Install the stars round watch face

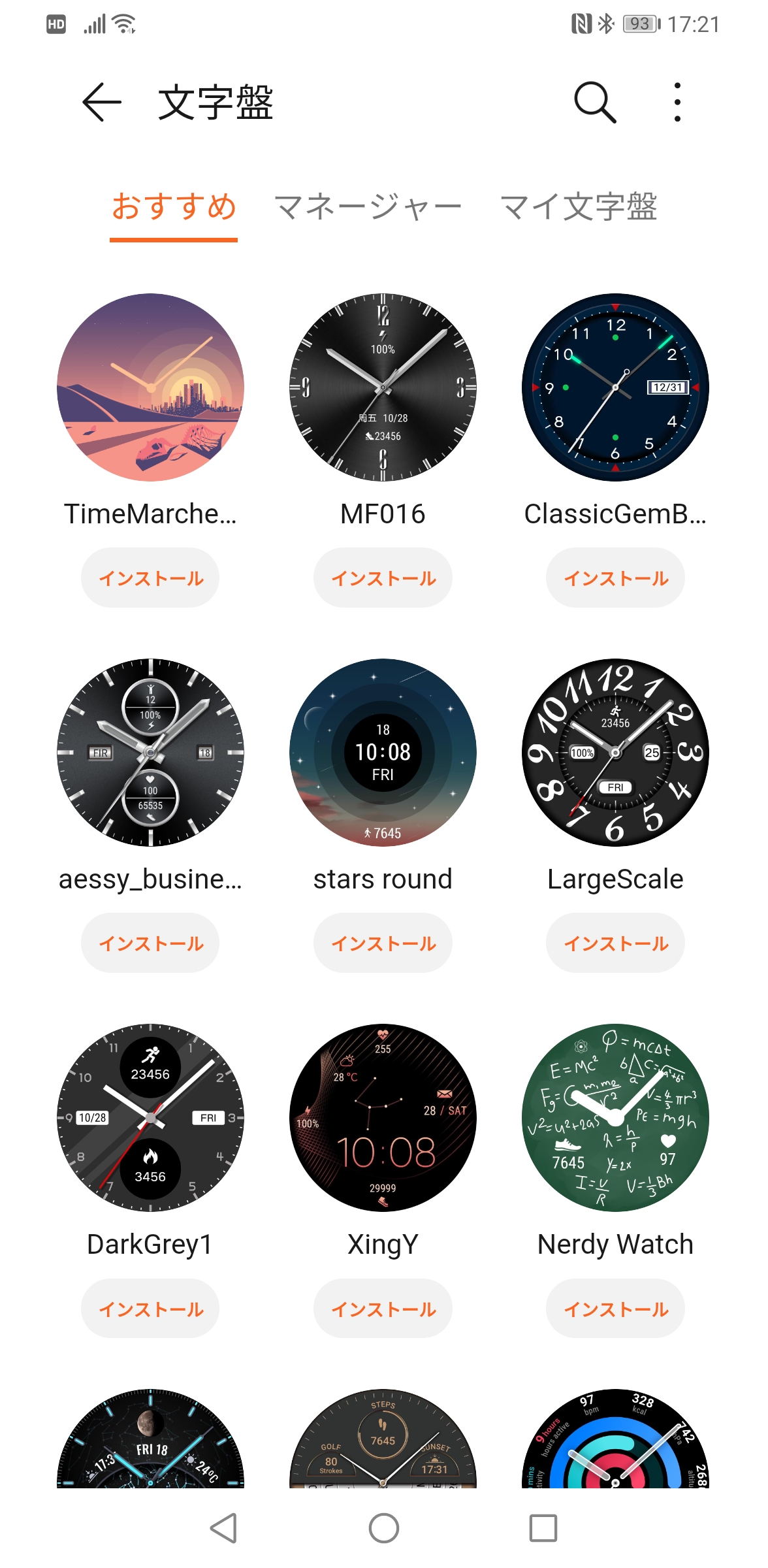383,943
